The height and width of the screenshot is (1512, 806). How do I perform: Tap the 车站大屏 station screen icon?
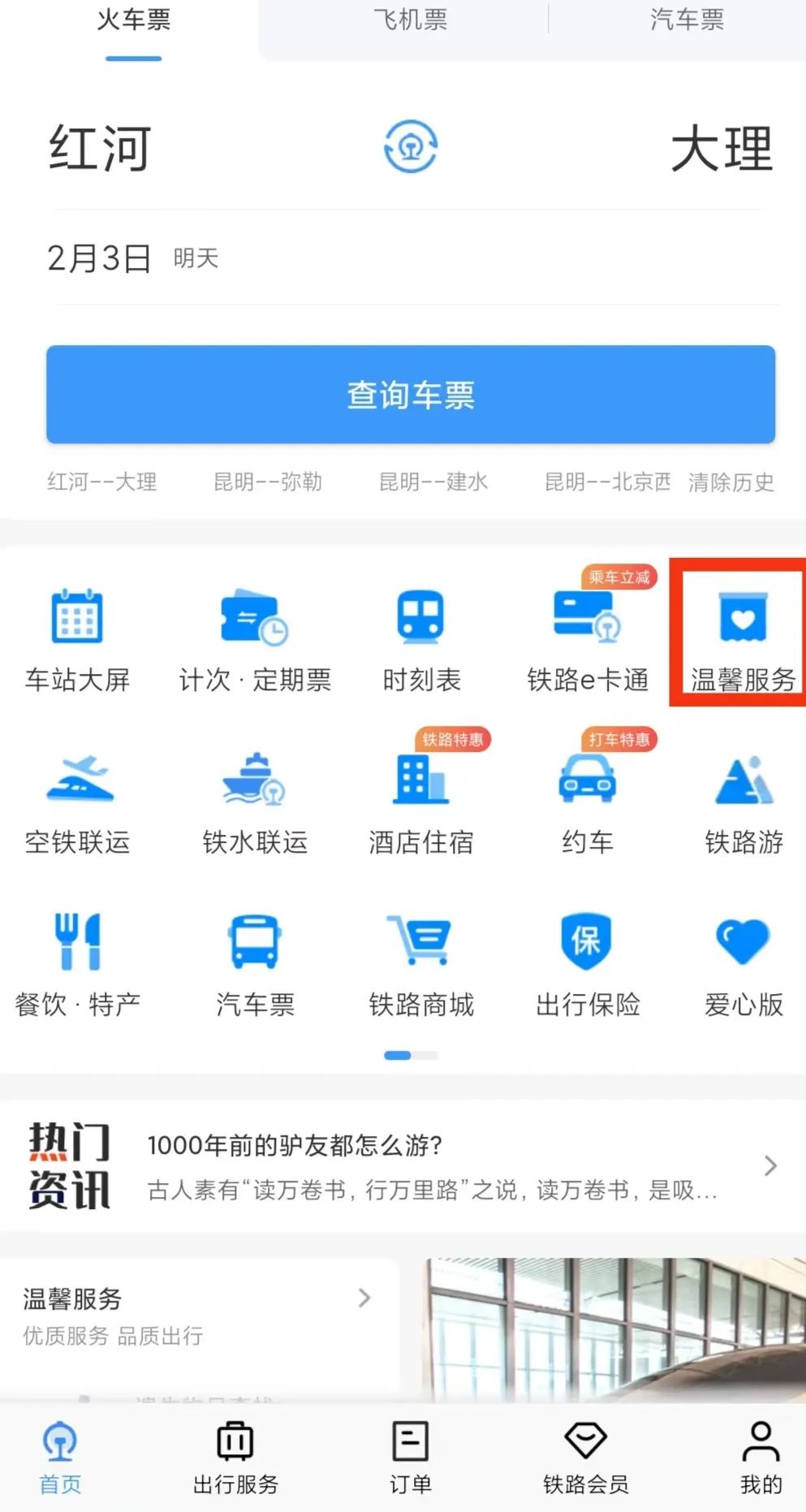(77, 633)
